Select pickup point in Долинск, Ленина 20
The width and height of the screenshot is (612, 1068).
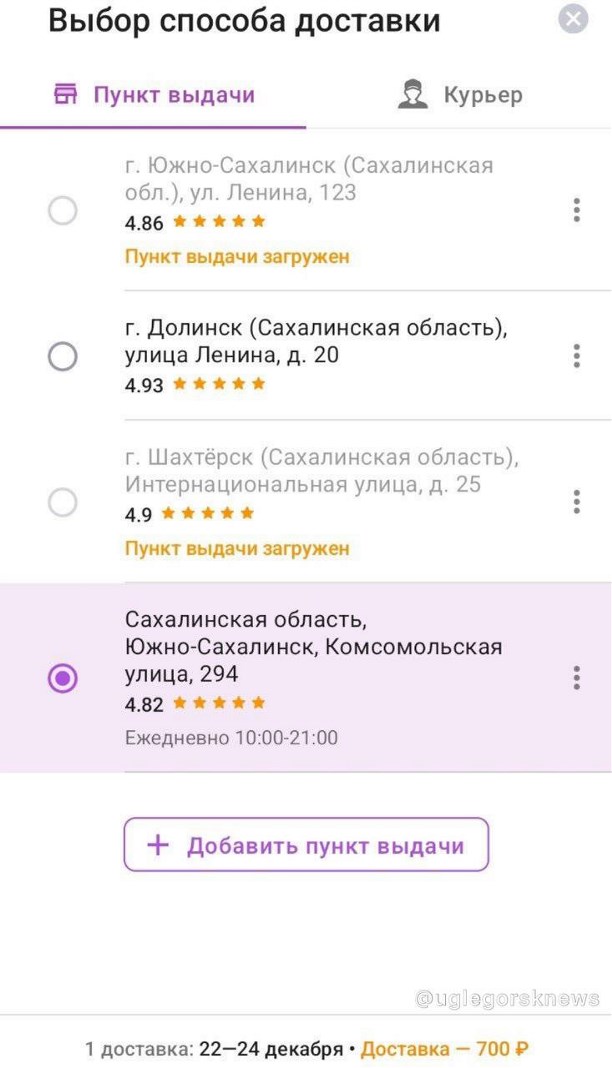pyautogui.click(x=63, y=356)
